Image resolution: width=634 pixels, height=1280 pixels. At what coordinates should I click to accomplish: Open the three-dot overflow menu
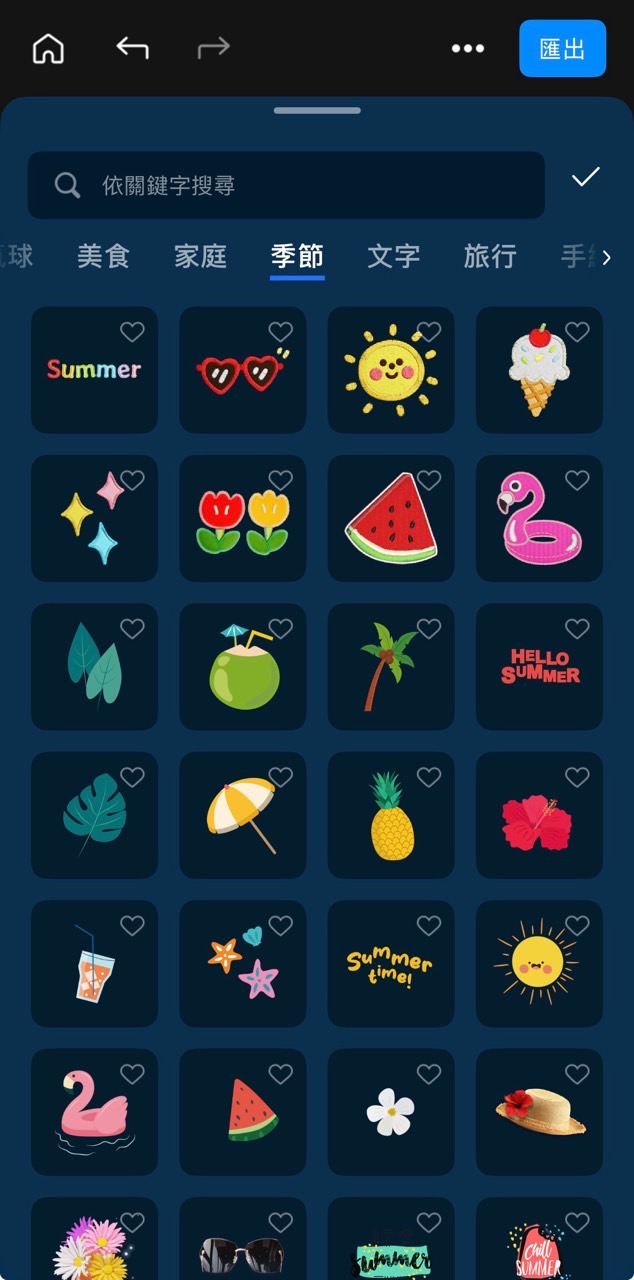(467, 48)
